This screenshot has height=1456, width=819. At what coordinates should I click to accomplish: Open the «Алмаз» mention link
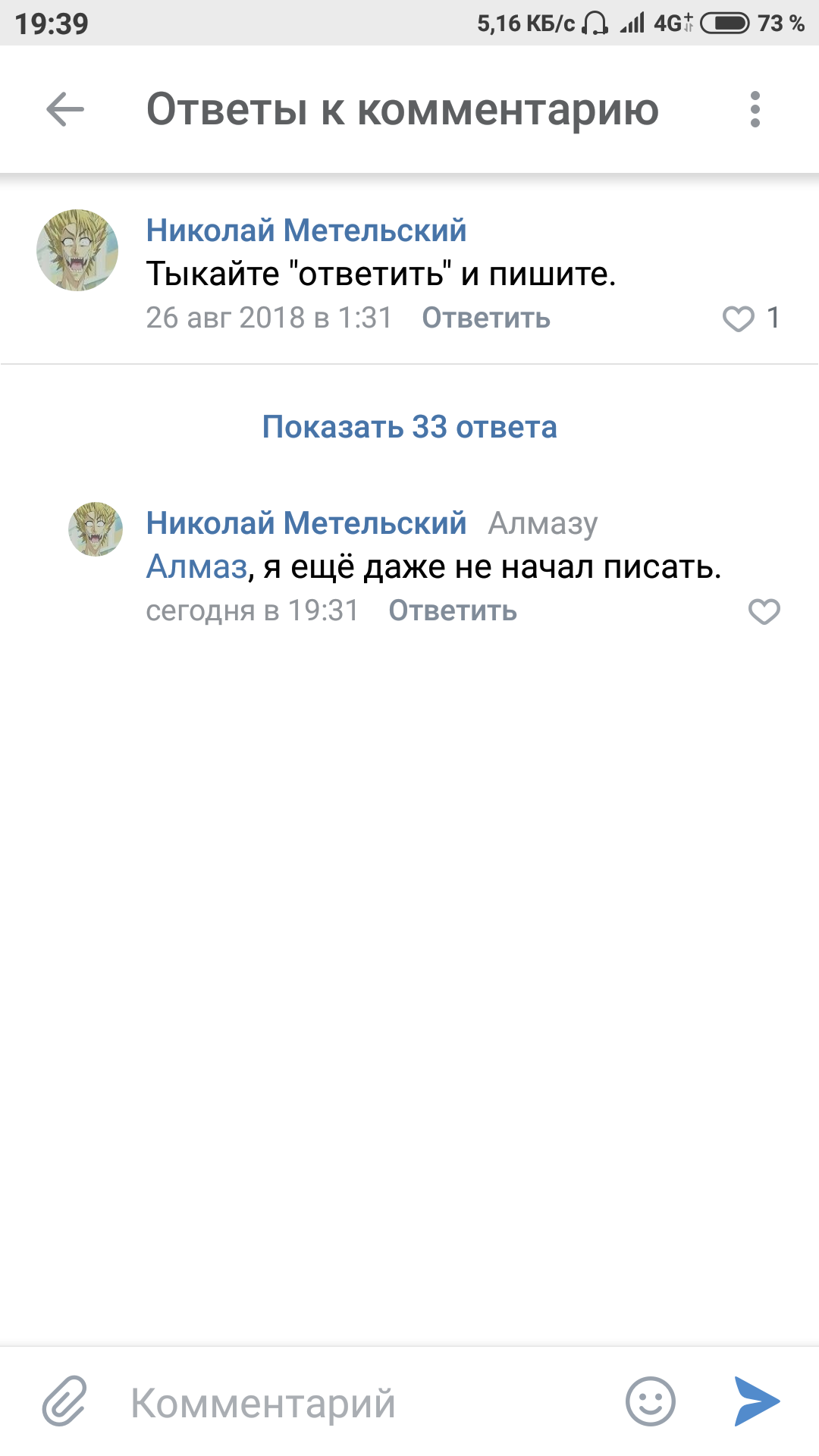pyautogui.click(x=196, y=566)
